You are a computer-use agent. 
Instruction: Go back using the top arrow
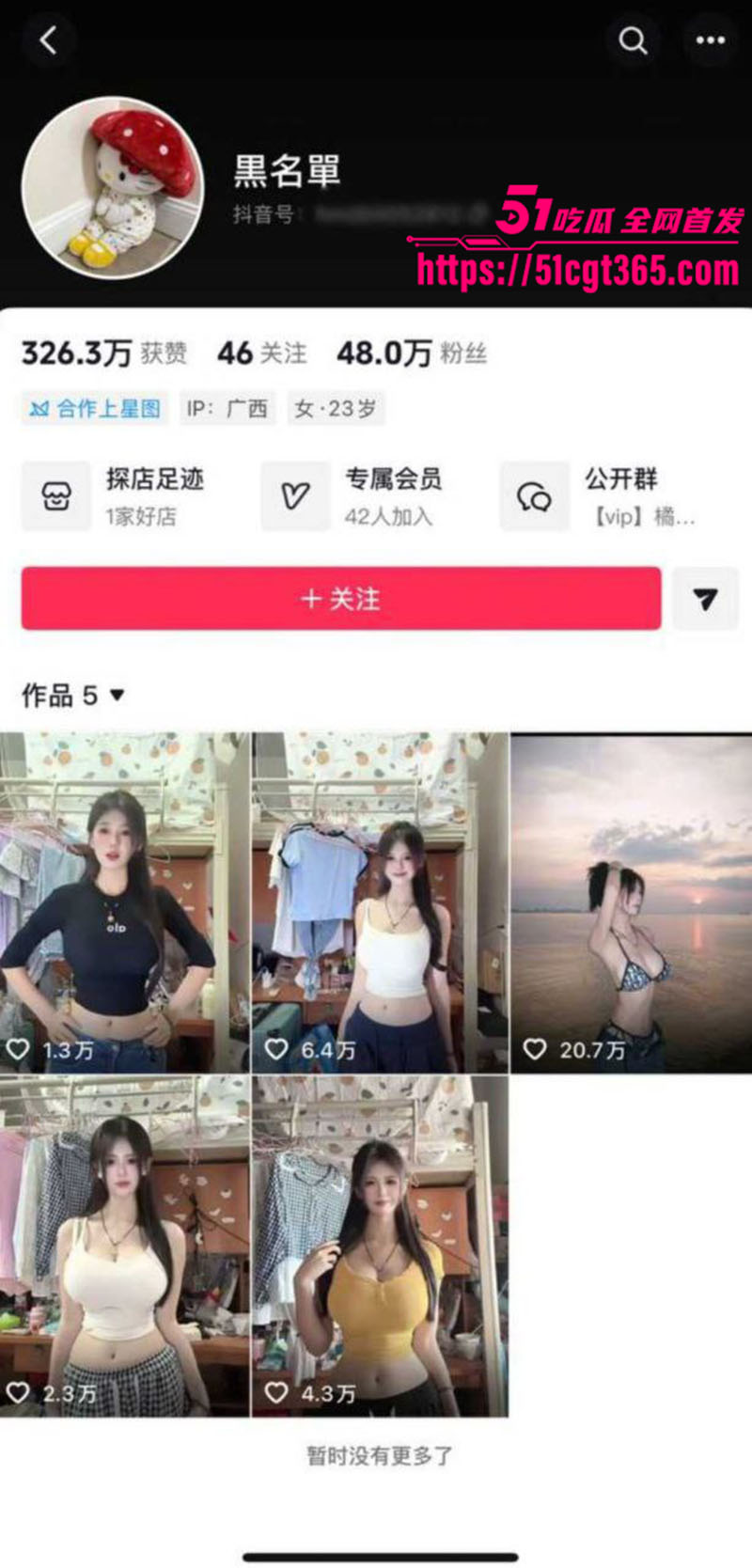click(x=49, y=40)
